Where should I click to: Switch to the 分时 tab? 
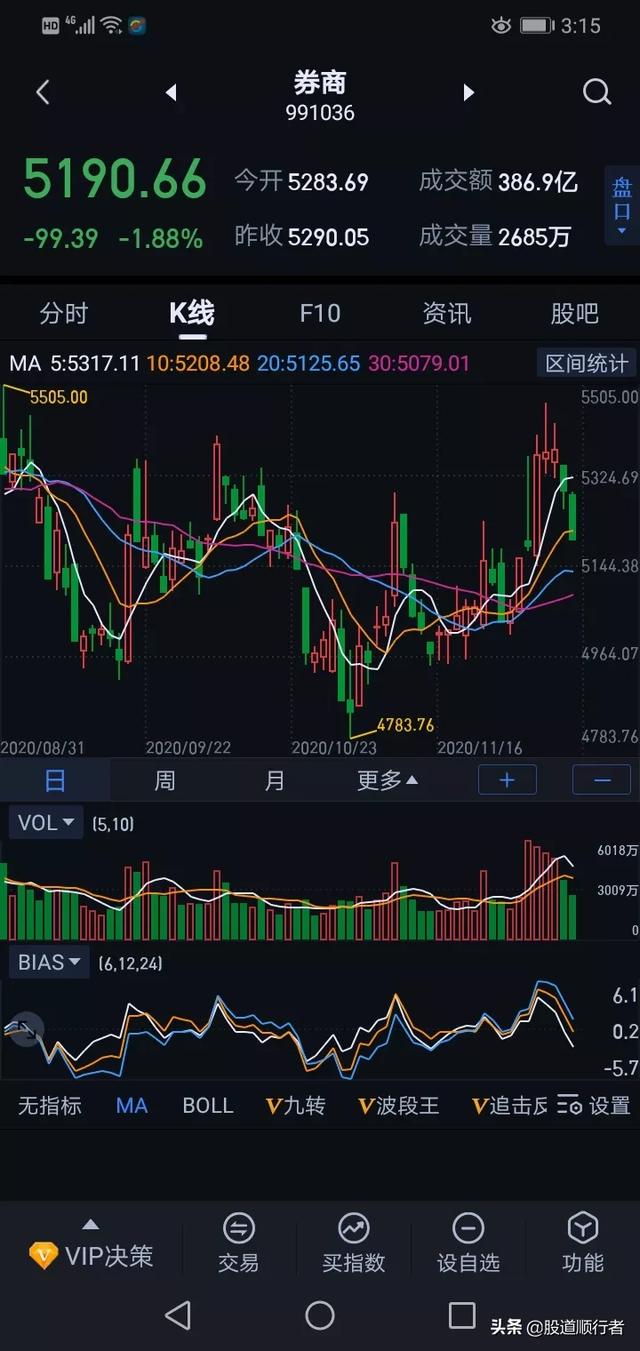coord(64,314)
